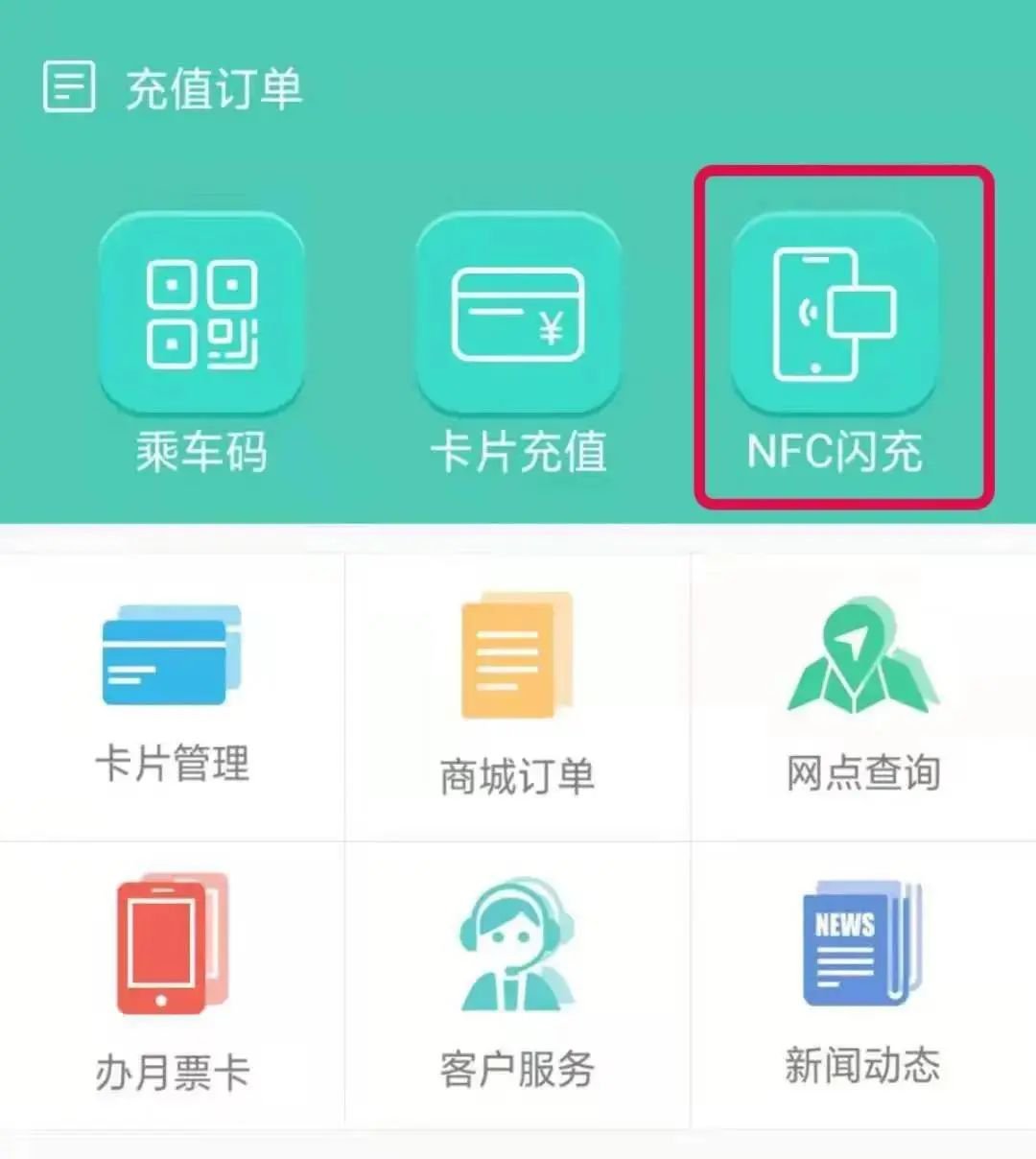Select 卡片充值 card top-up
The image size is (1036, 1159).
tap(518, 317)
